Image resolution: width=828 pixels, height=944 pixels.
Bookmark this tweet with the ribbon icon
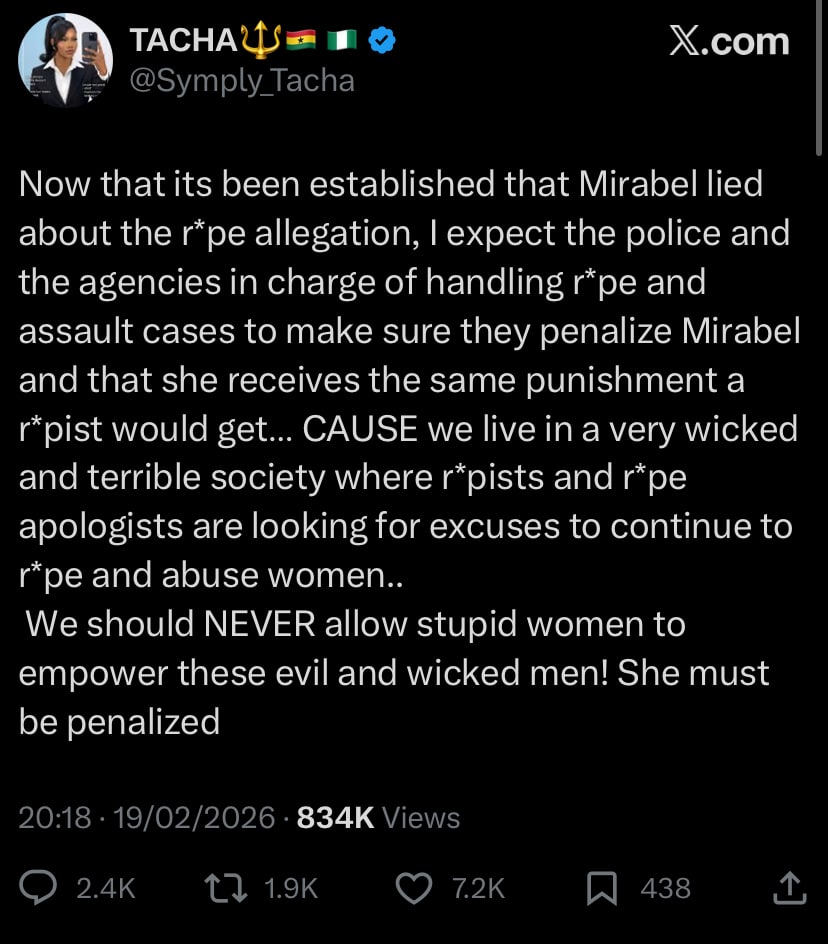(x=601, y=887)
